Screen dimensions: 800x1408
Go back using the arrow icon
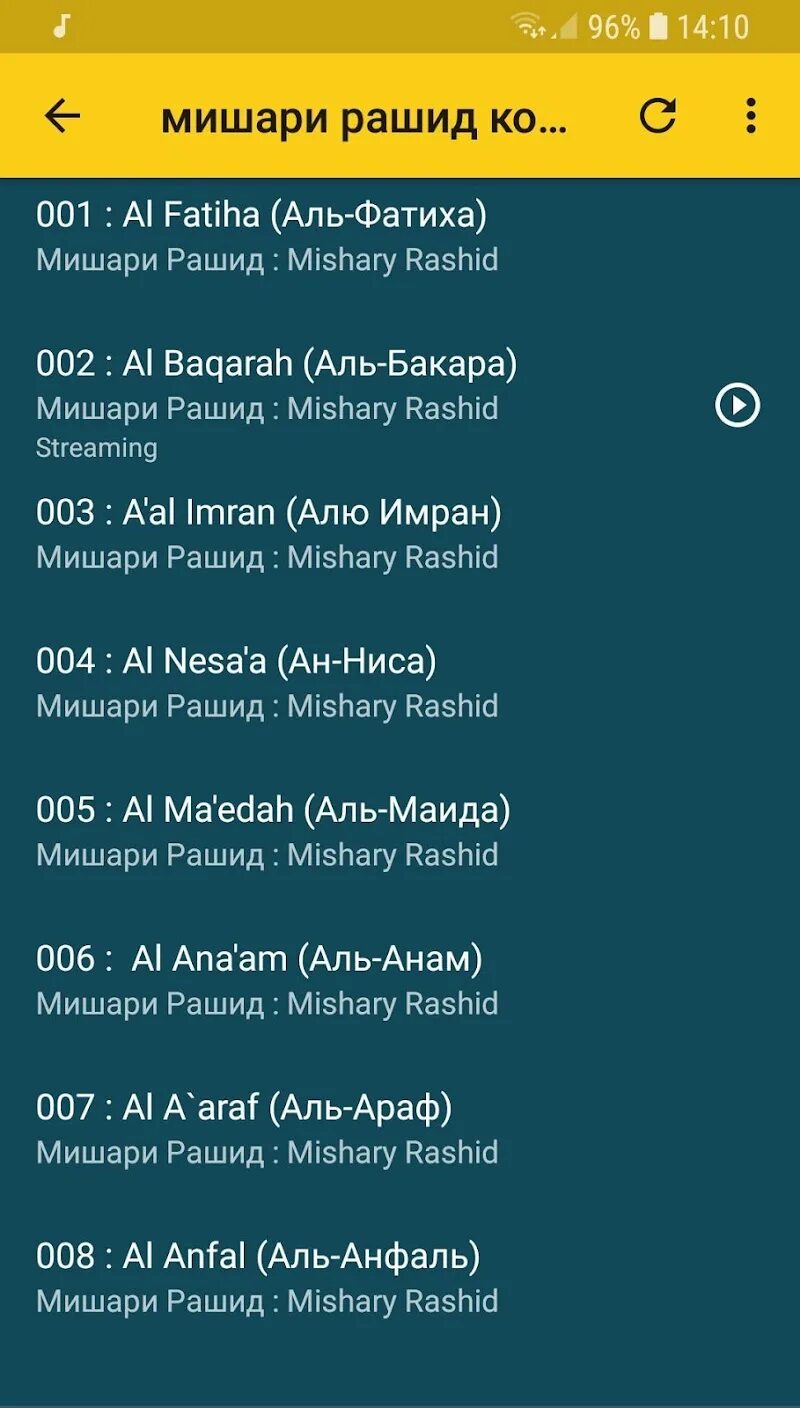pyautogui.click(x=62, y=116)
